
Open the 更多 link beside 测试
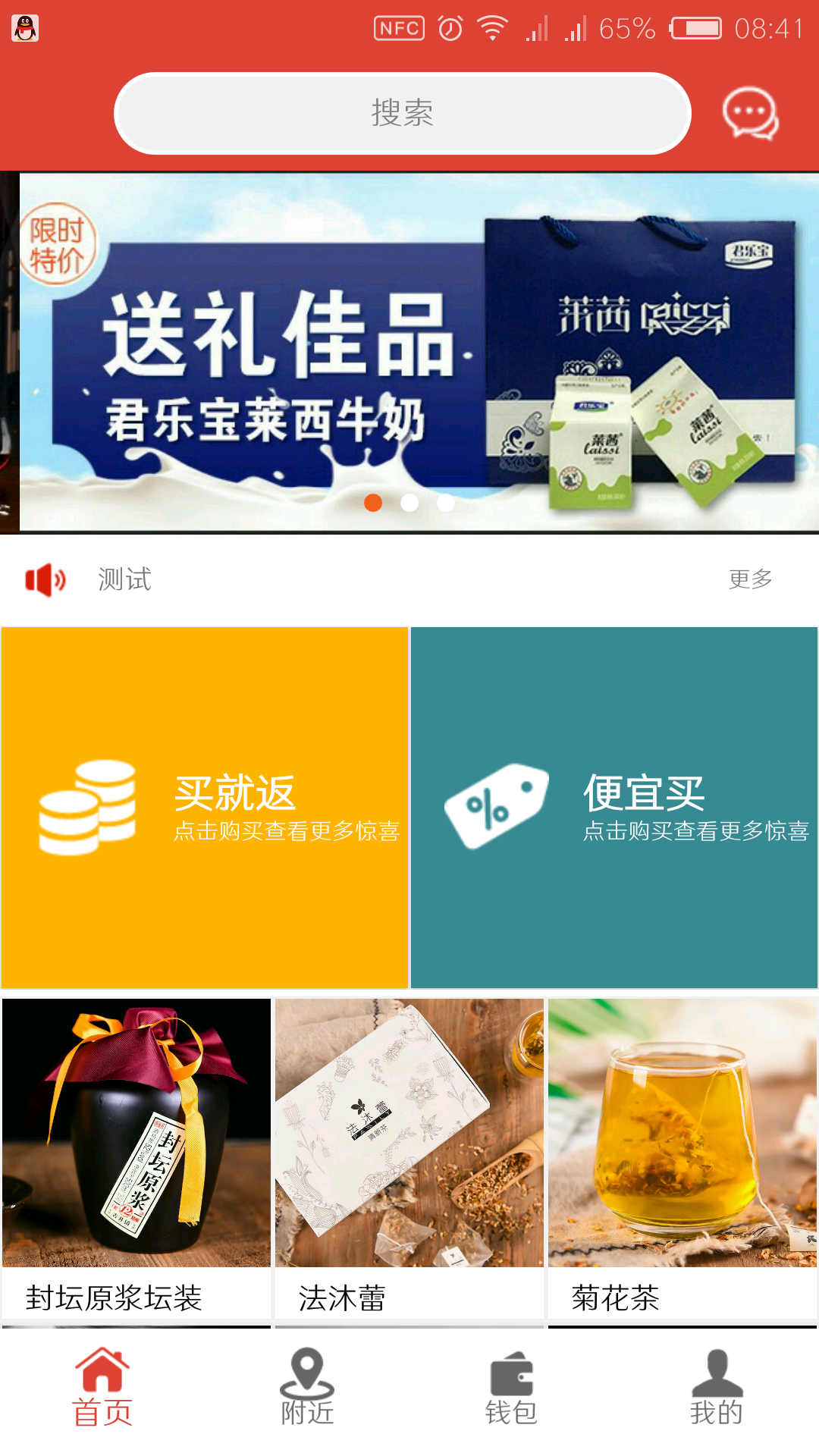pyautogui.click(x=752, y=579)
